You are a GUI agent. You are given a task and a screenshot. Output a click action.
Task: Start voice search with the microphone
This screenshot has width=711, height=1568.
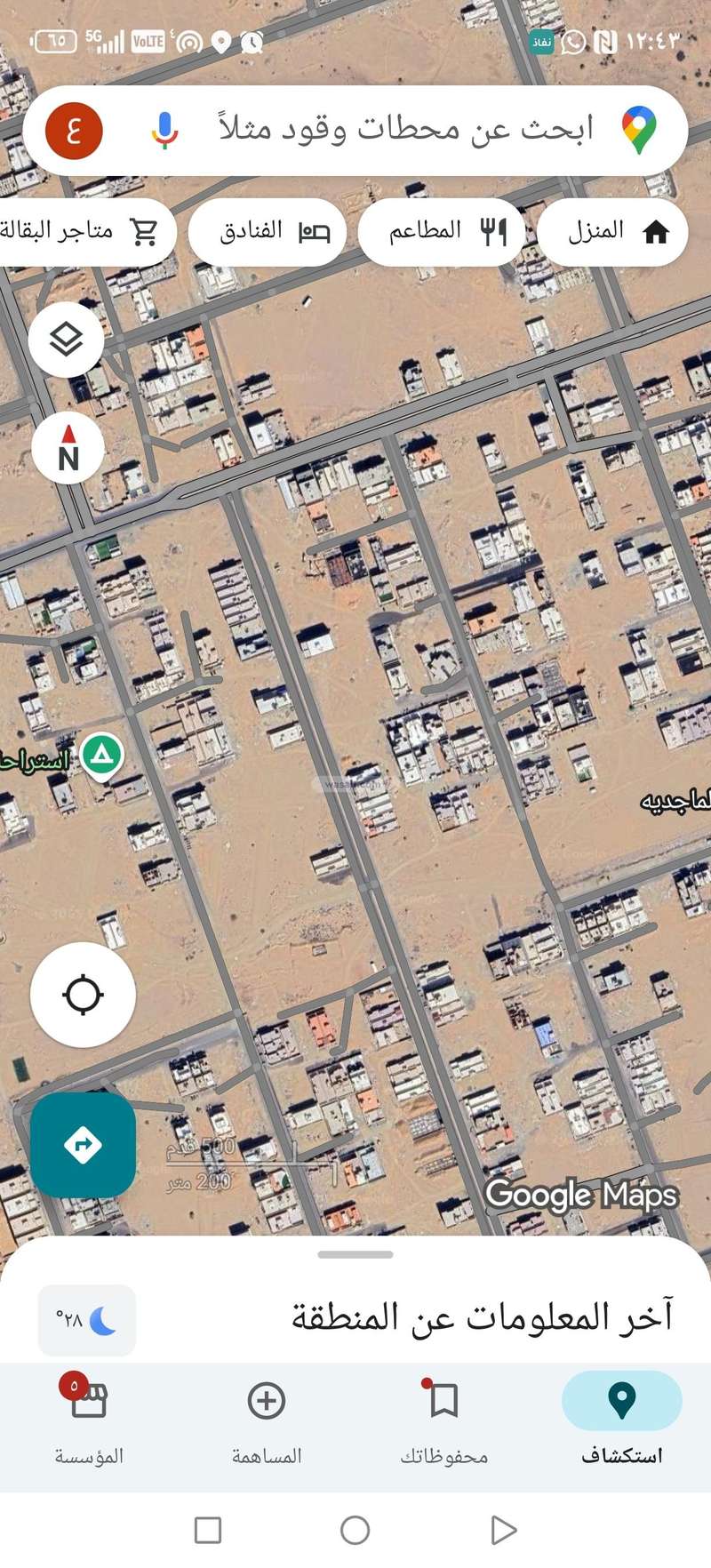pyautogui.click(x=164, y=130)
